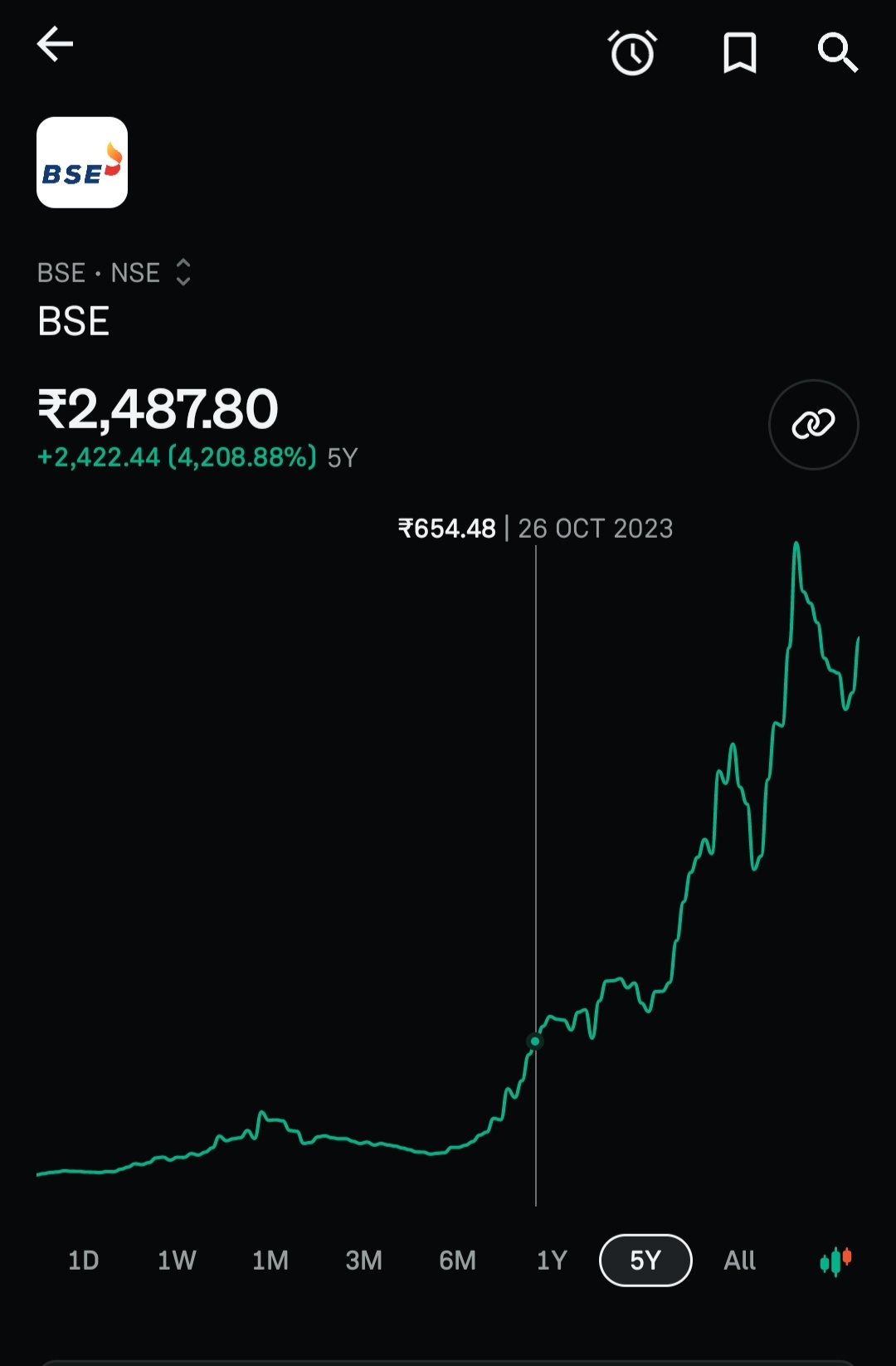Select the 1D chart range
The height and width of the screenshot is (1366, 896).
click(x=84, y=1261)
